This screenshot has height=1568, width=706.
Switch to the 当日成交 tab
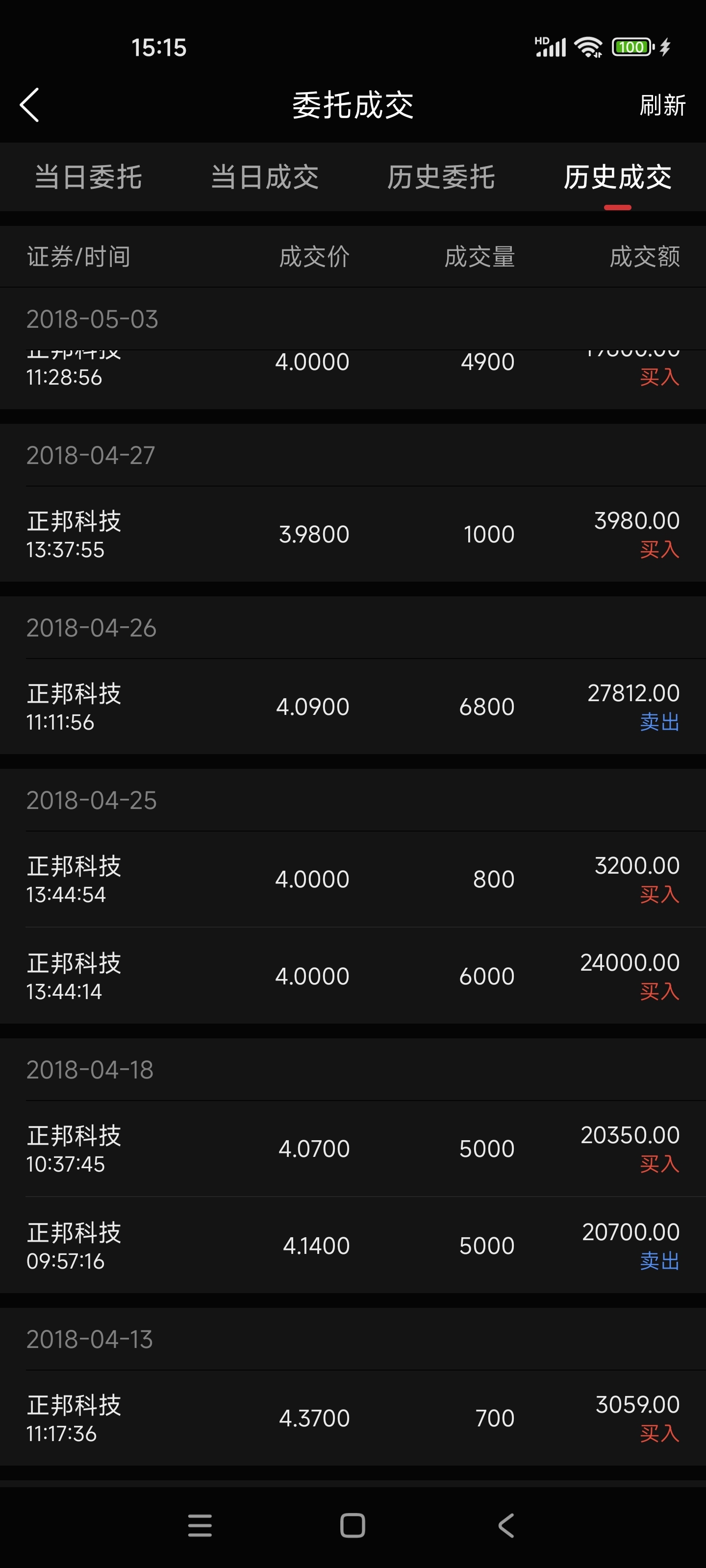[264, 177]
